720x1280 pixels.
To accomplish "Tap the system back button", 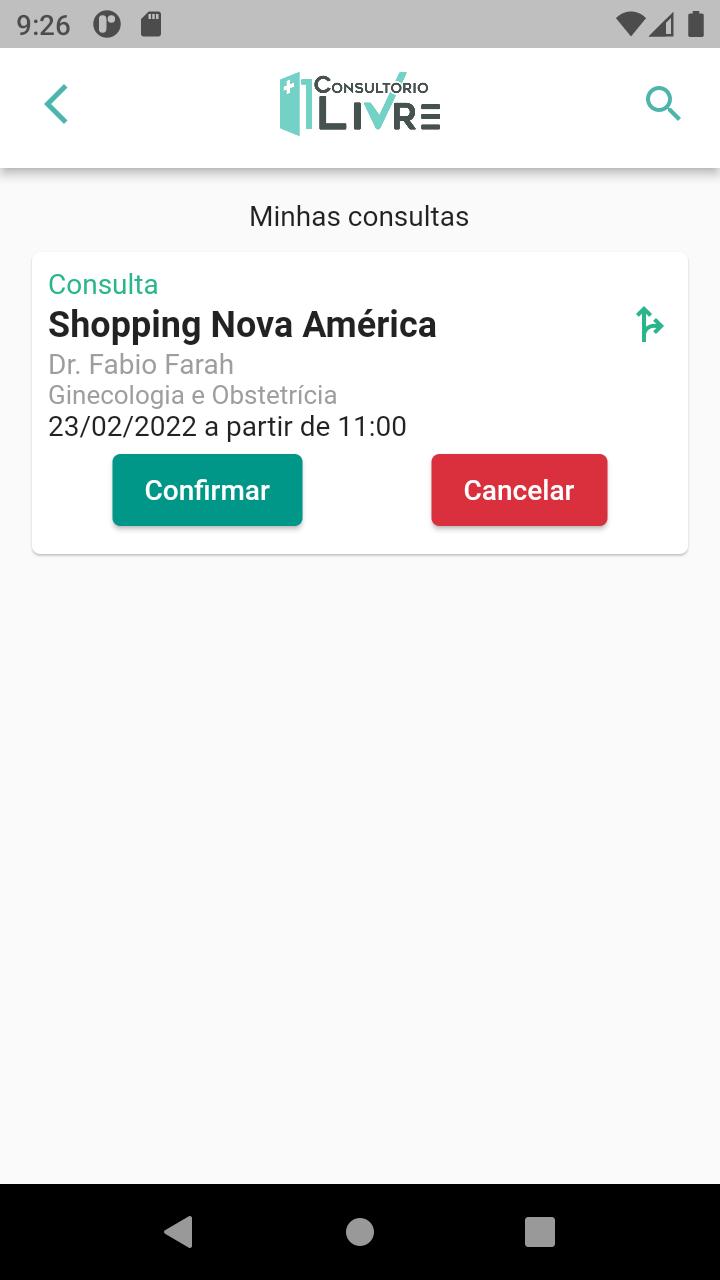I will click(178, 1232).
